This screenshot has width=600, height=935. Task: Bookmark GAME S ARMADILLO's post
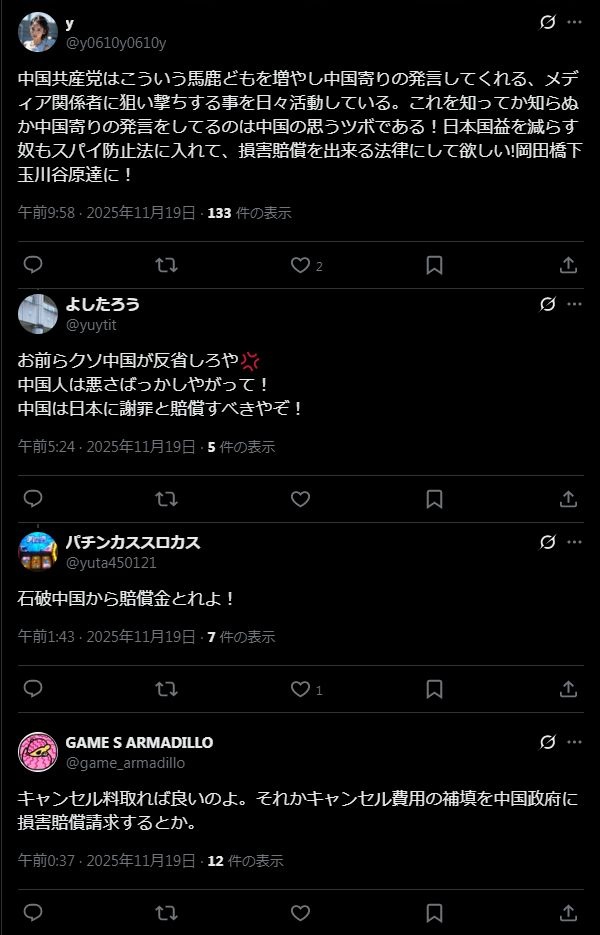click(434, 913)
